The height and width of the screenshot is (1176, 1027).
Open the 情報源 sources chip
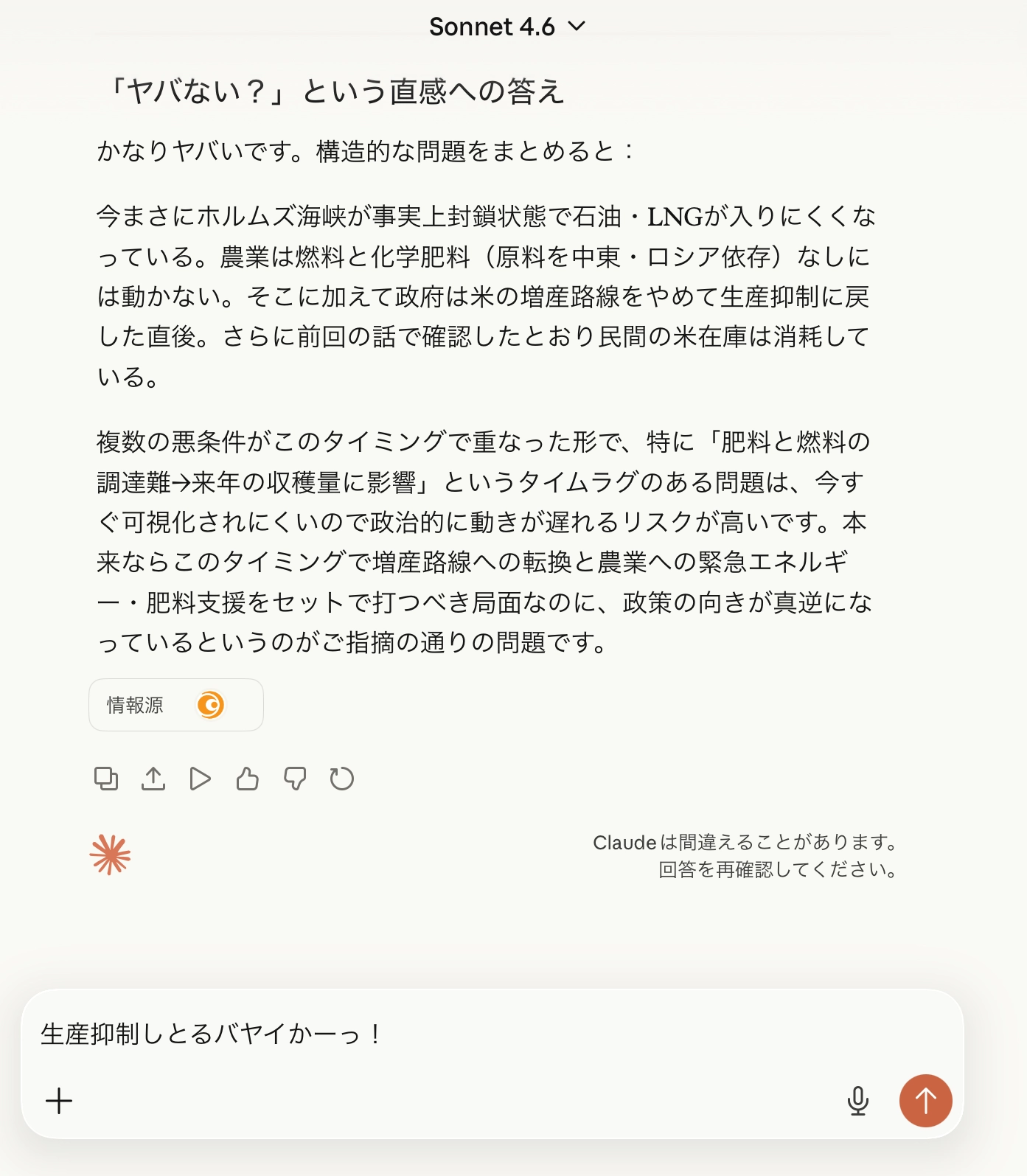[175, 705]
